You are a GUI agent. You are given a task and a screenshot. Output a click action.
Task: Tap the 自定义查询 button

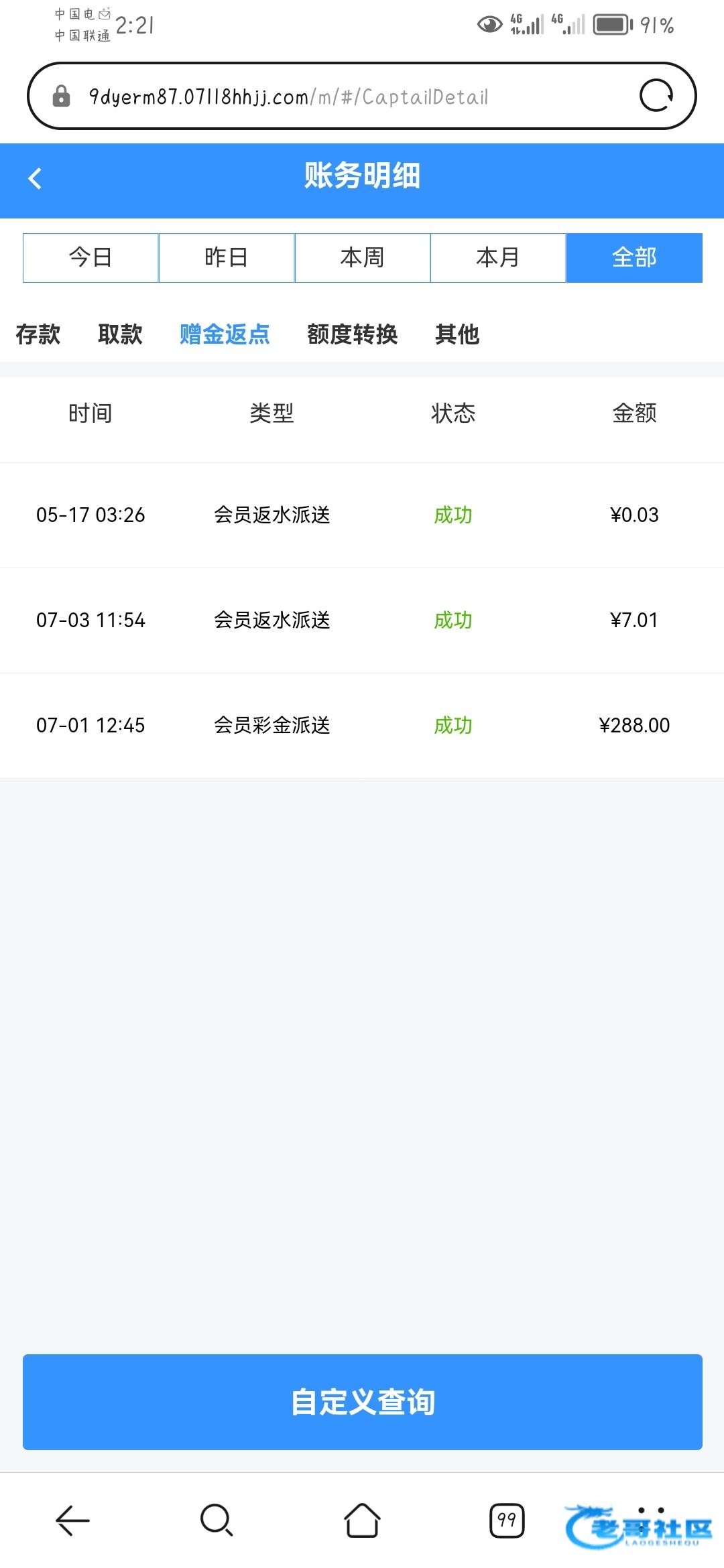pyautogui.click(x=362, y=1402)
